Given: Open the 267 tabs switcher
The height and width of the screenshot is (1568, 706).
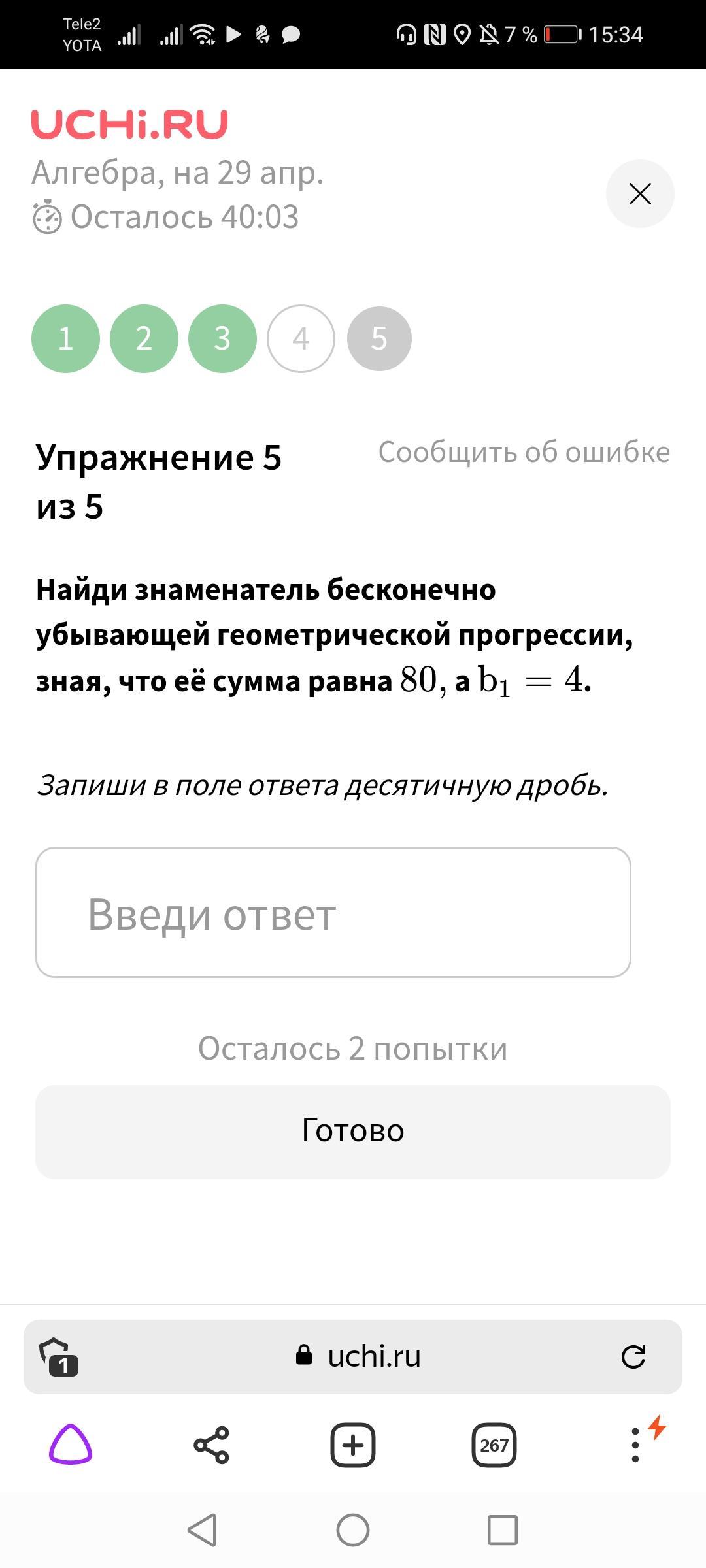Looking at the screenshot, I should point(494,1445).
